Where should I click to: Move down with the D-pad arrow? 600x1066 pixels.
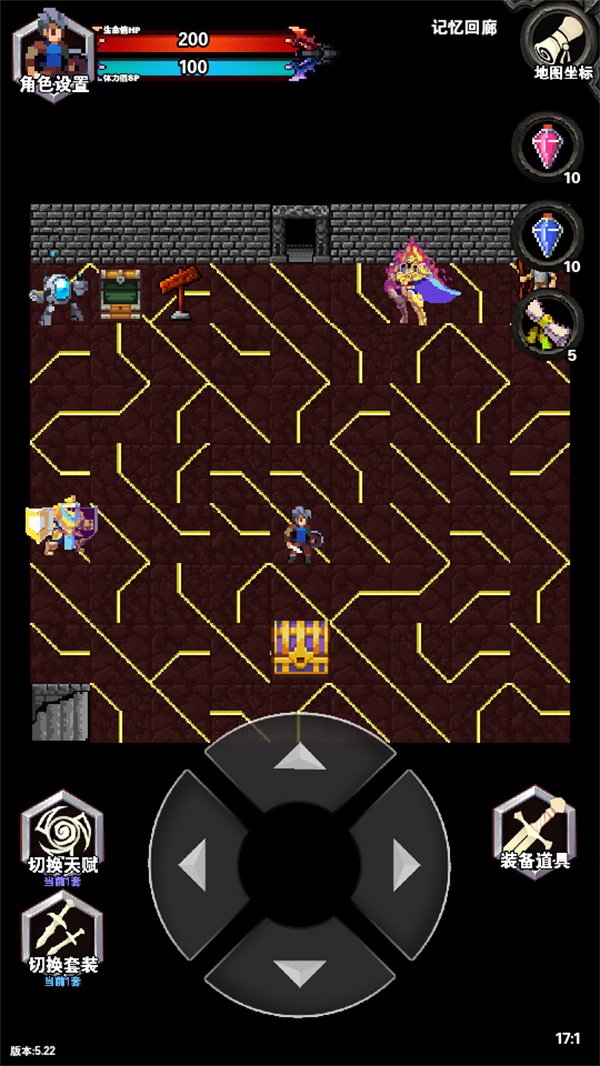pos(299,968)
